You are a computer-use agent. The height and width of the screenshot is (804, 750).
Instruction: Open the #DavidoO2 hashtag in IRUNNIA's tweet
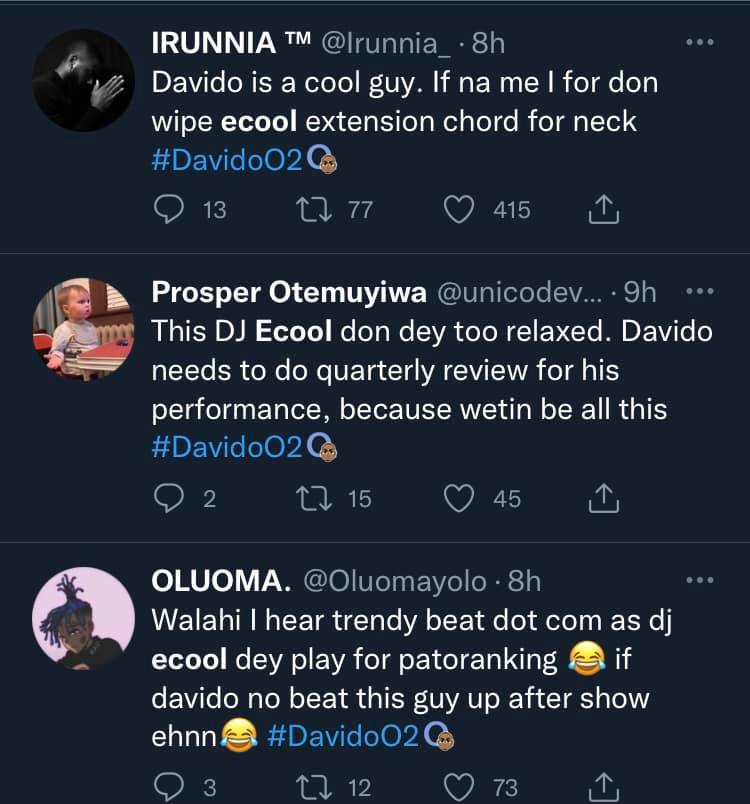coord(227,161)
